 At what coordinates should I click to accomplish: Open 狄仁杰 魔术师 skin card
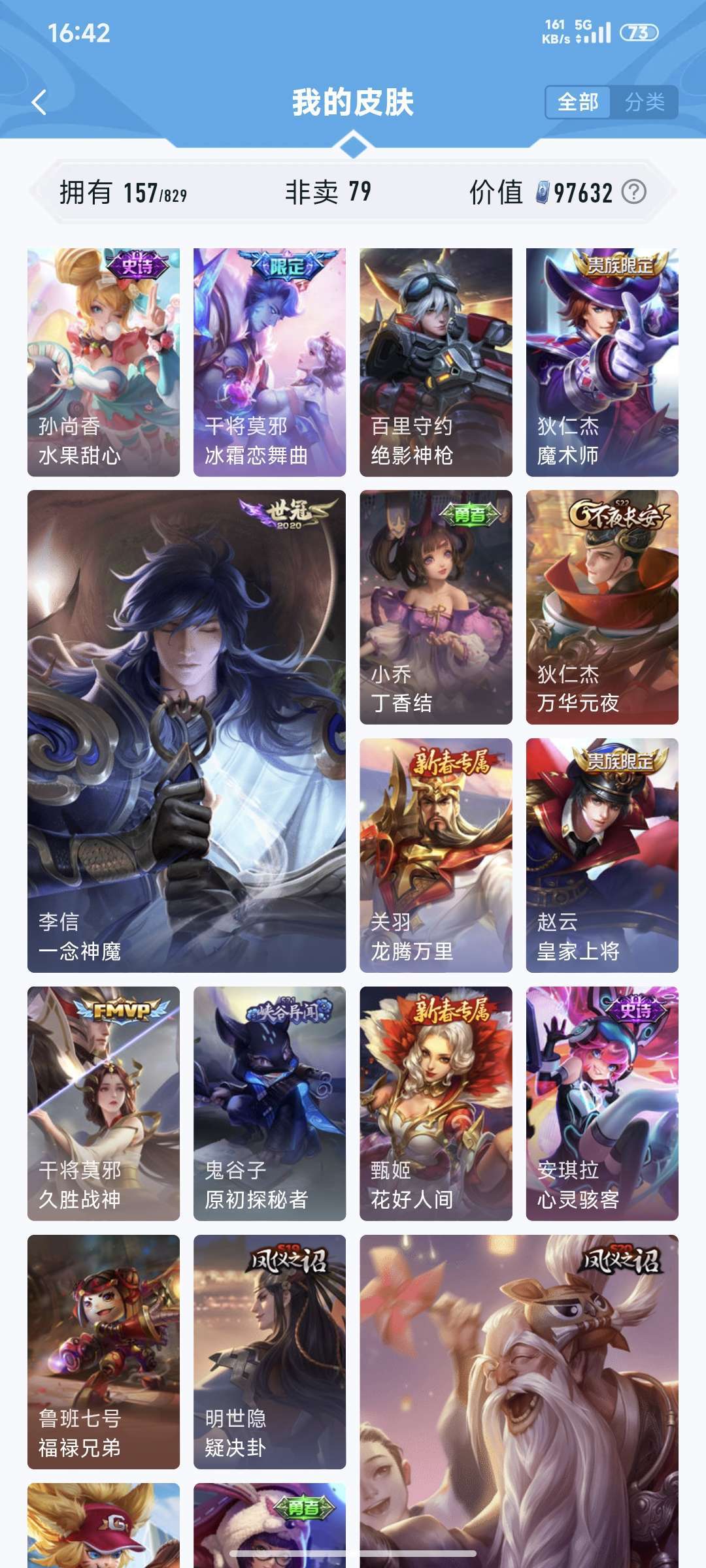pos(602,363)
